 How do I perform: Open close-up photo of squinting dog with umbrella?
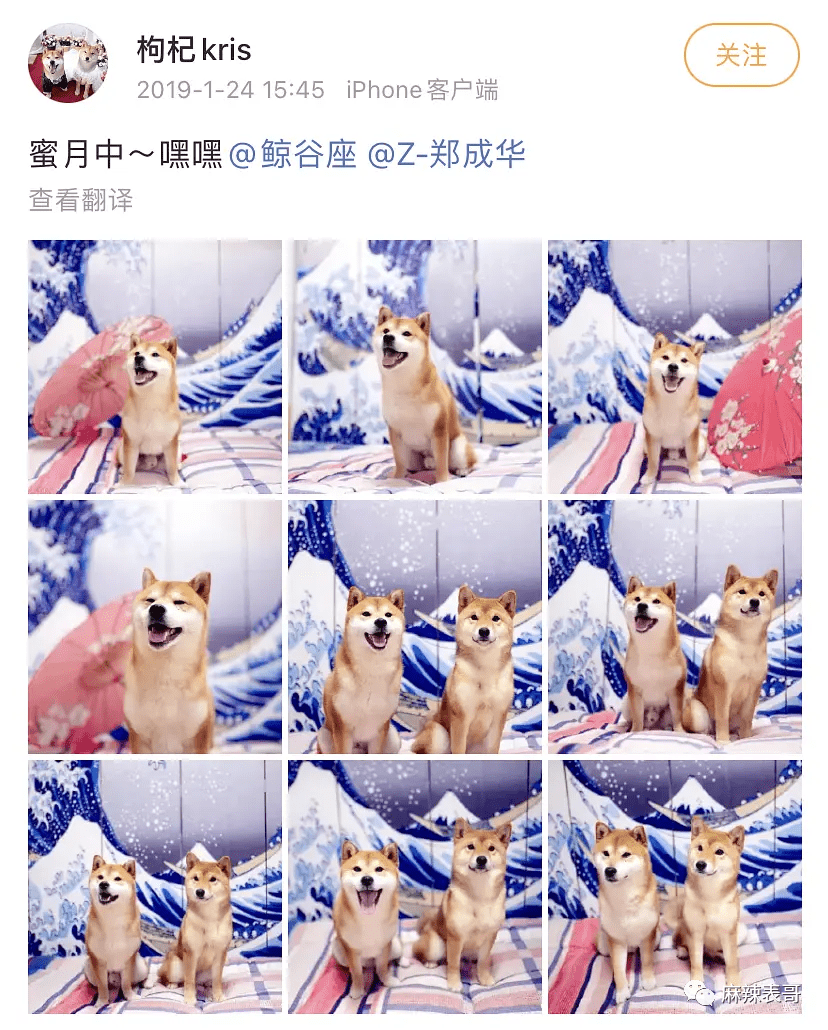pos(155,627)
